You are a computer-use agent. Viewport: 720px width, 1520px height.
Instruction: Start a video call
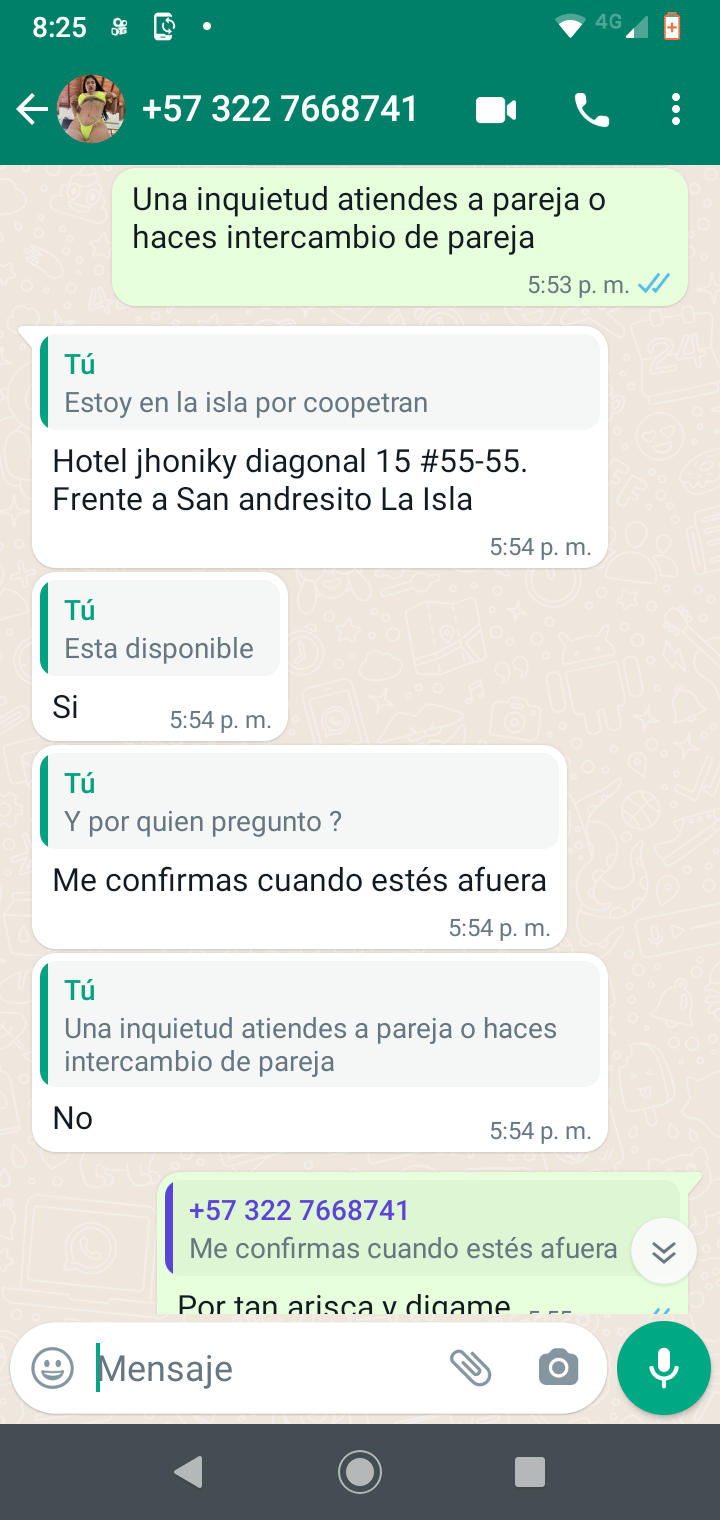496,110
